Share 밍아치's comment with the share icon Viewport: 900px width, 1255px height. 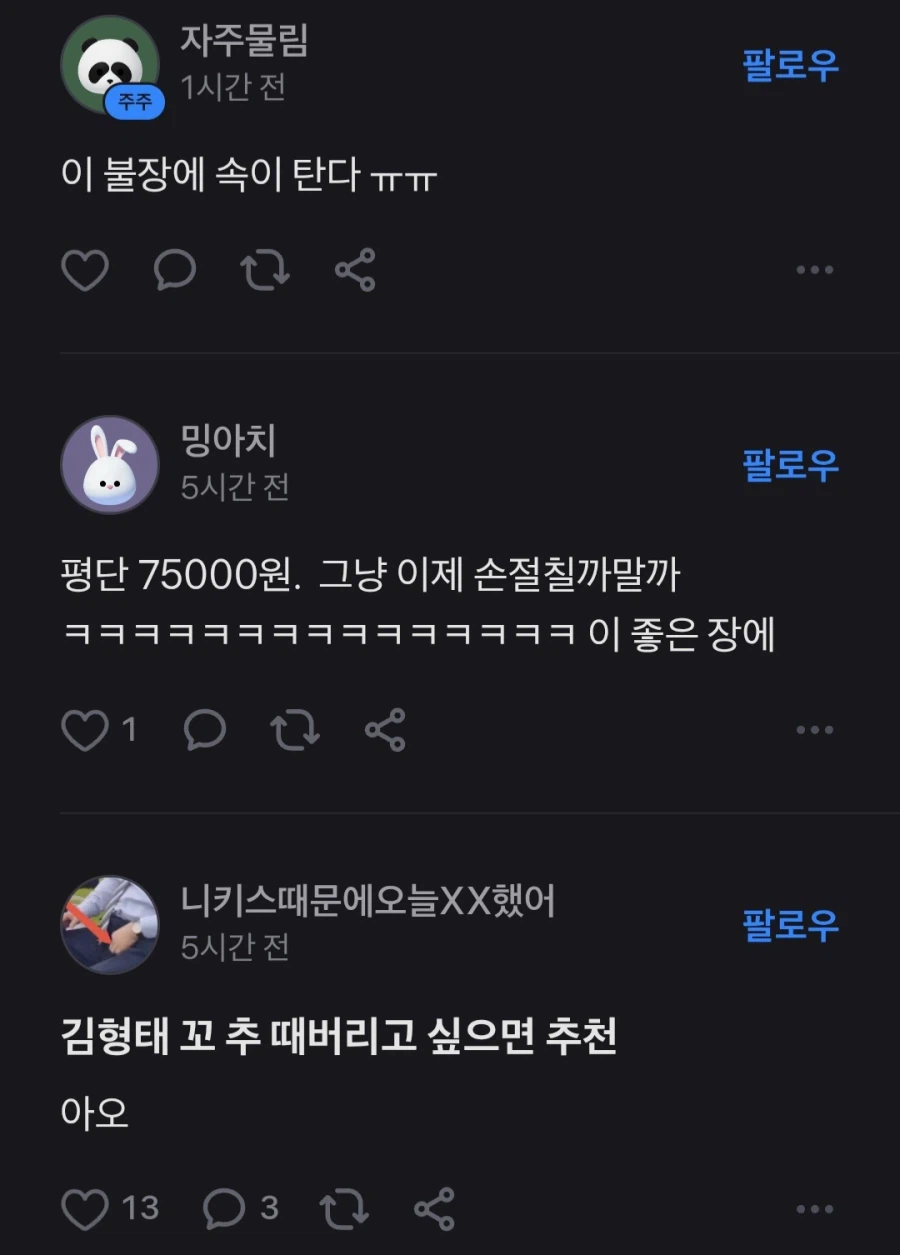click(383, 729)
